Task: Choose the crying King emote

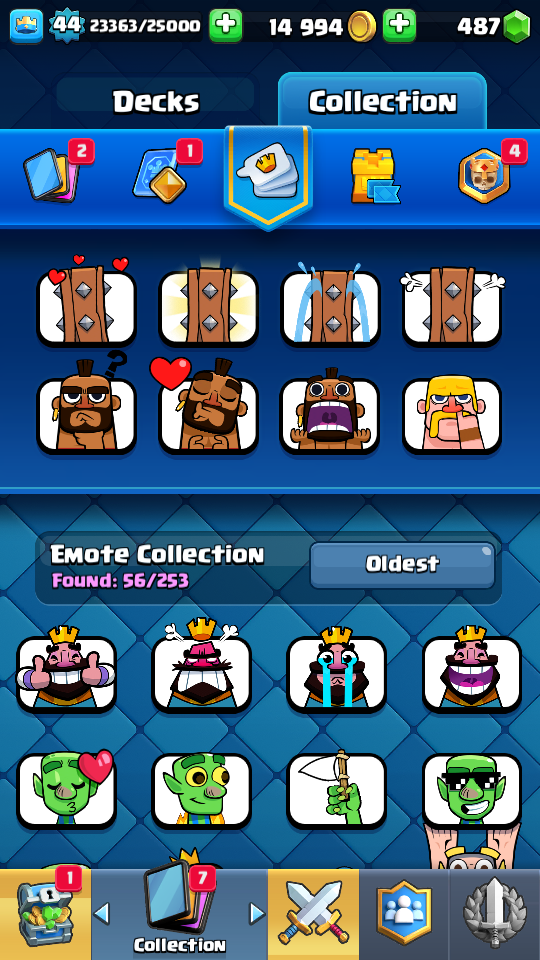Action: (337, 670)
